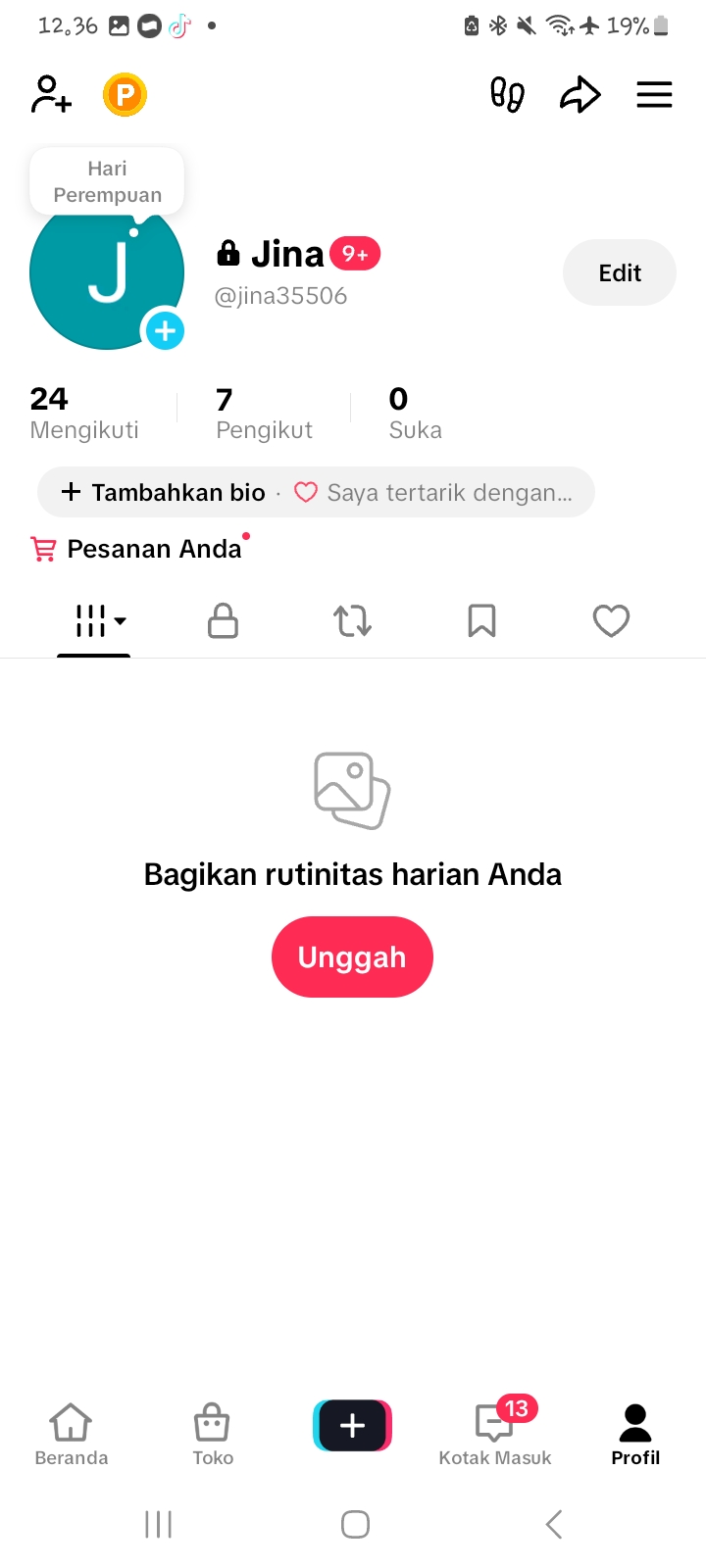706x1568 pixels.
Task: Tap the gold P coin icon
Action: click(x=125, y=95)
